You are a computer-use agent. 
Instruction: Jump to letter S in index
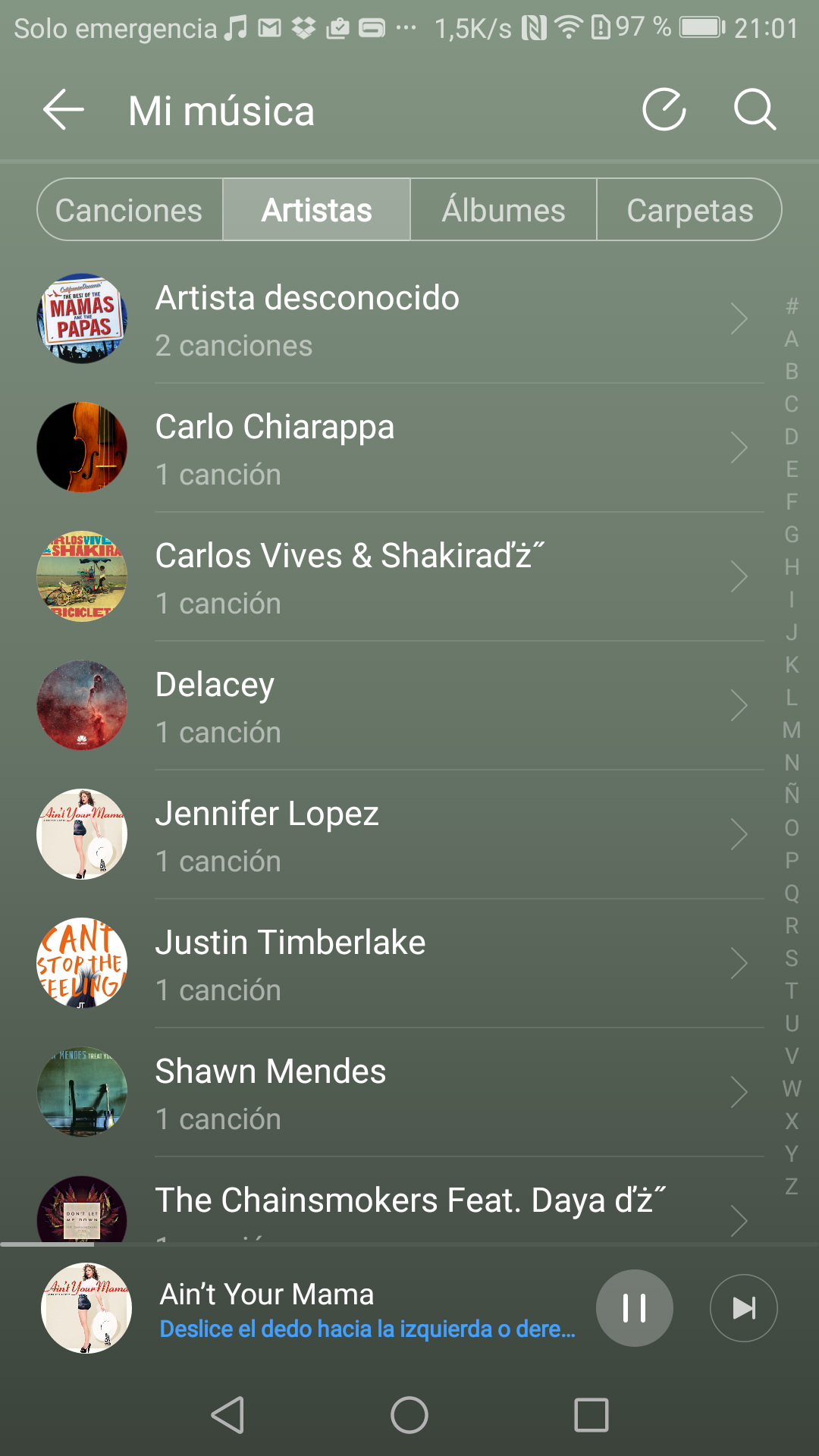click(792, 959)
